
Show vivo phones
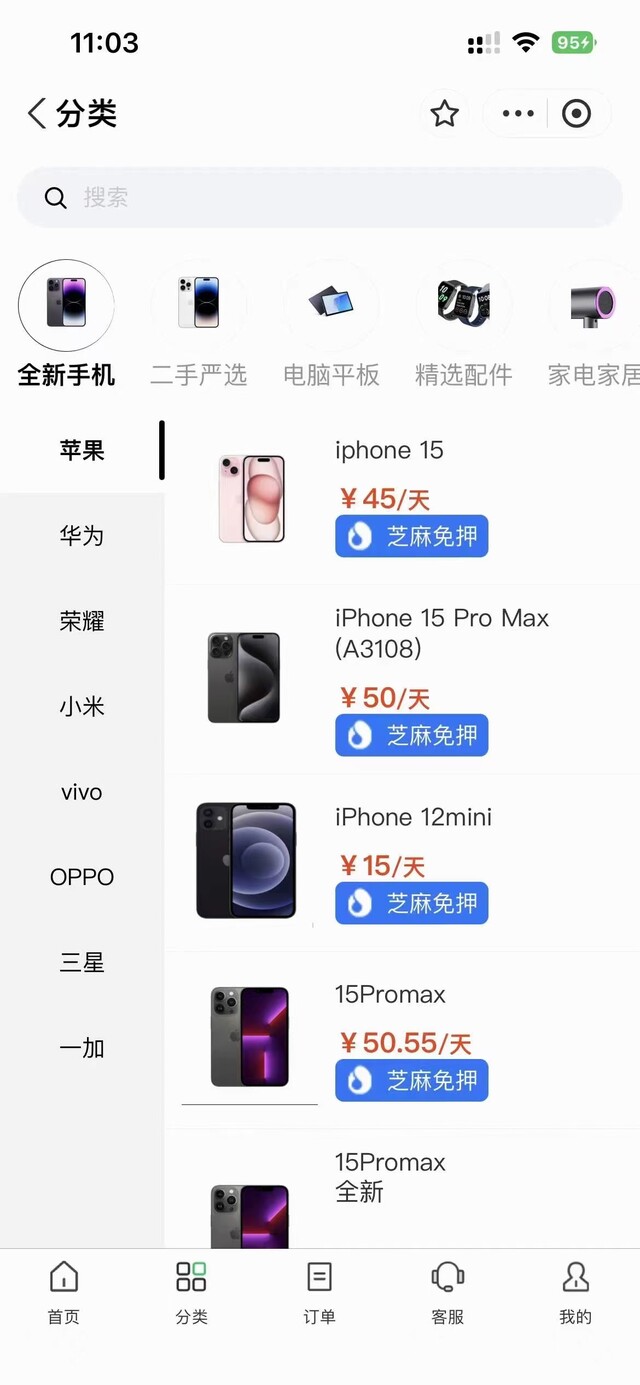pos(82,792)
